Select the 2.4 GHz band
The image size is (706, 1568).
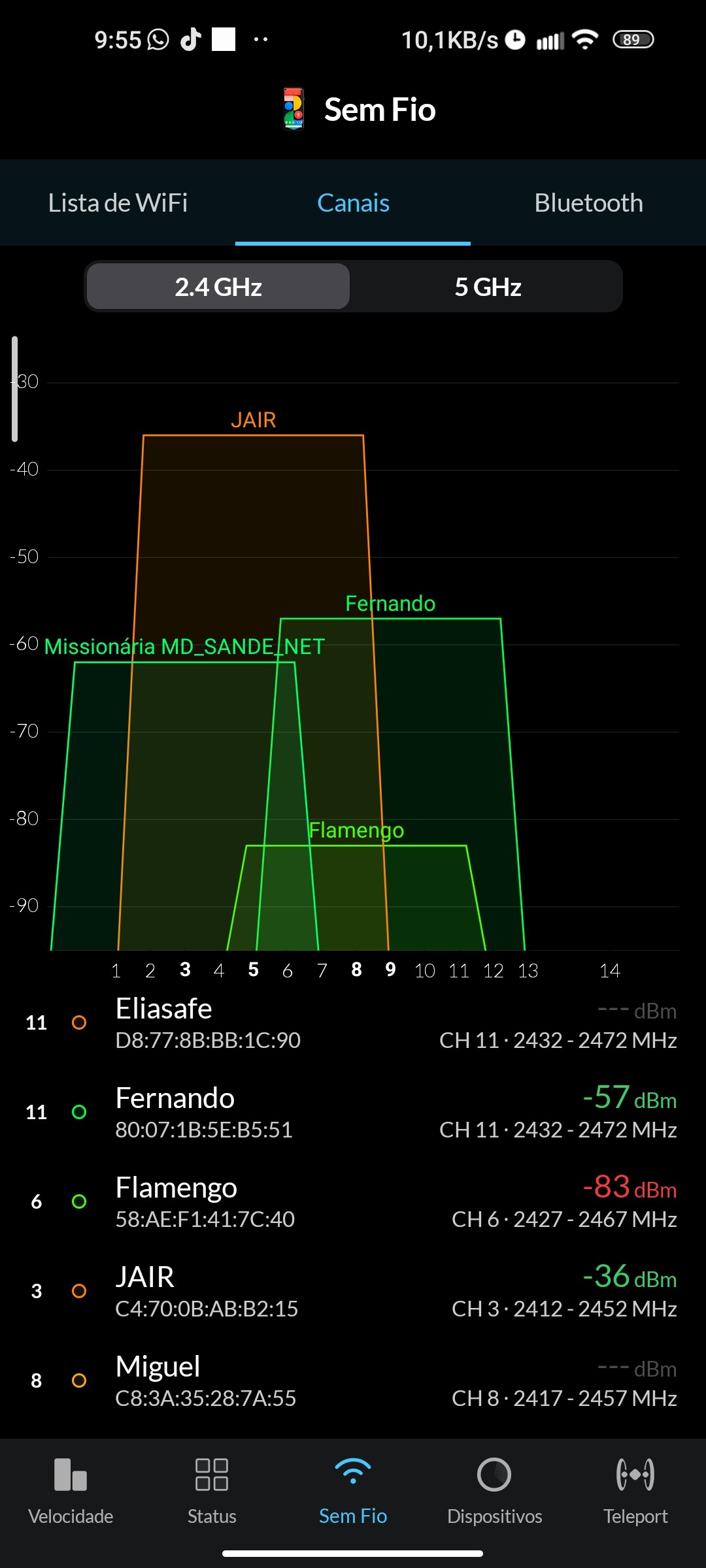point(218,287)
